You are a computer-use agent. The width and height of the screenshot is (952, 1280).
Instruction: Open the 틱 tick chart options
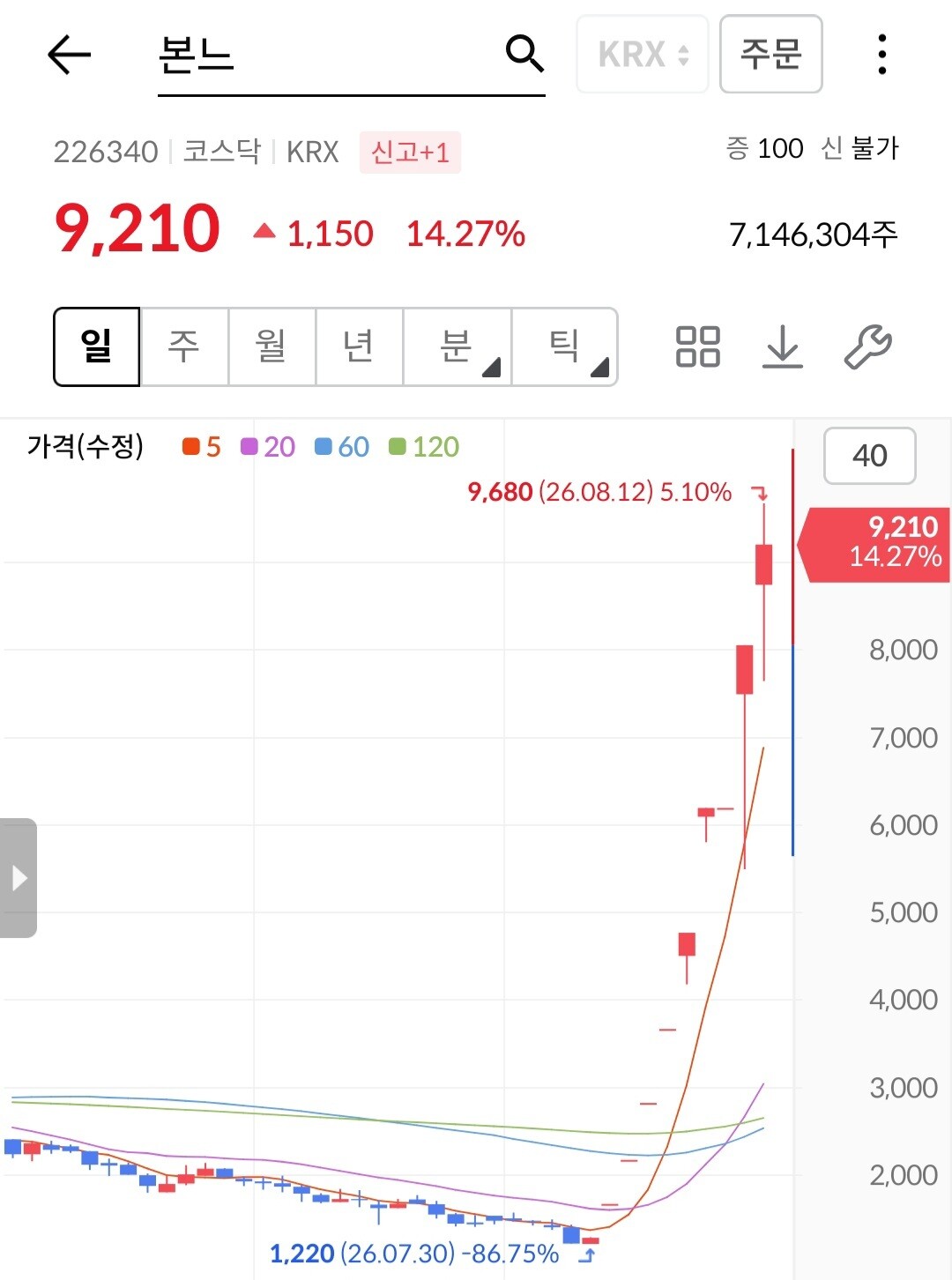pos(564,346)
